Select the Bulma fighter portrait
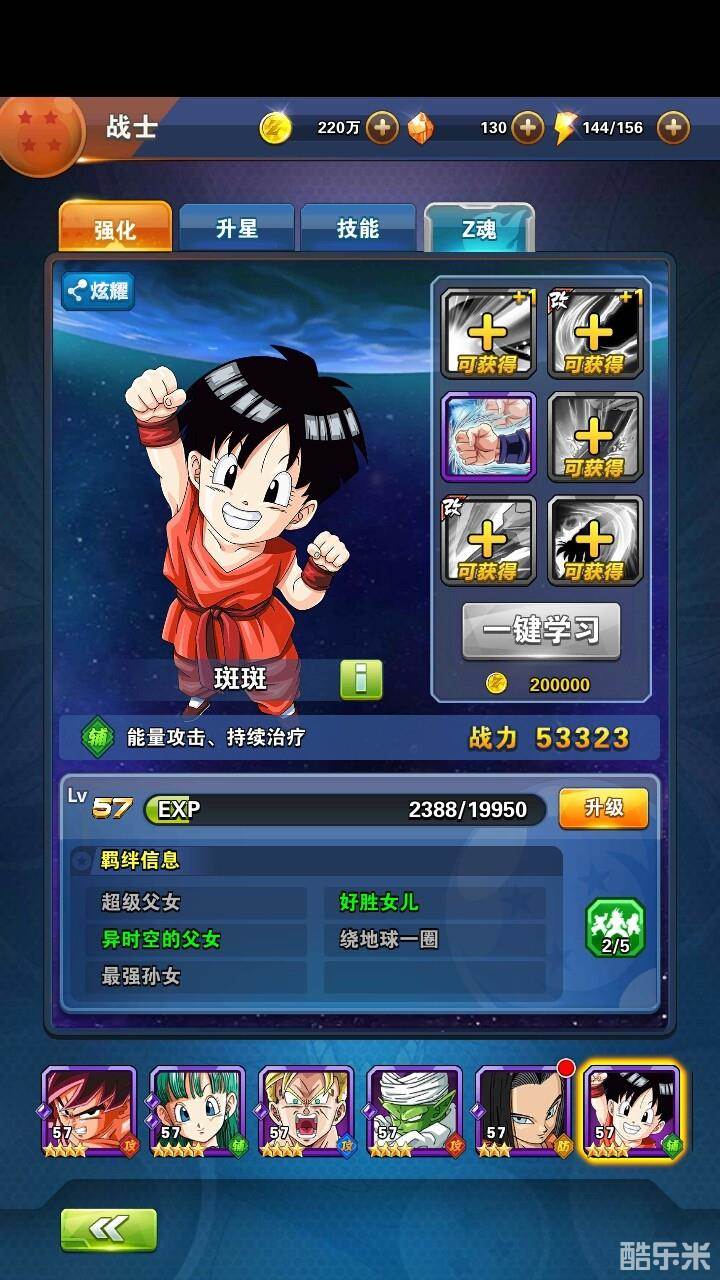The width and height of the screenshot is (720, 1280). pos(197,1111)
